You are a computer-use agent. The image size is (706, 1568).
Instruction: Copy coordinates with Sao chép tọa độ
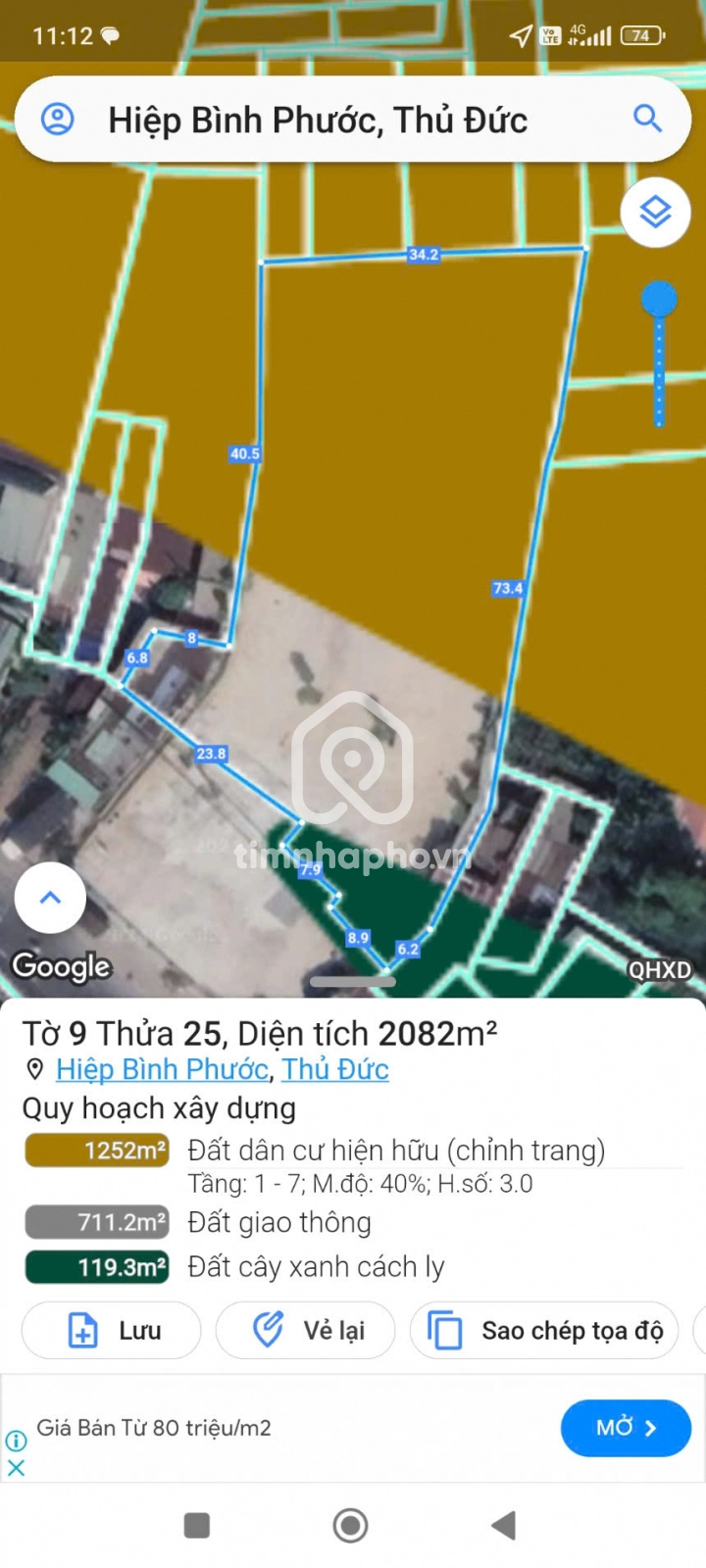(x=544, y=1330)
